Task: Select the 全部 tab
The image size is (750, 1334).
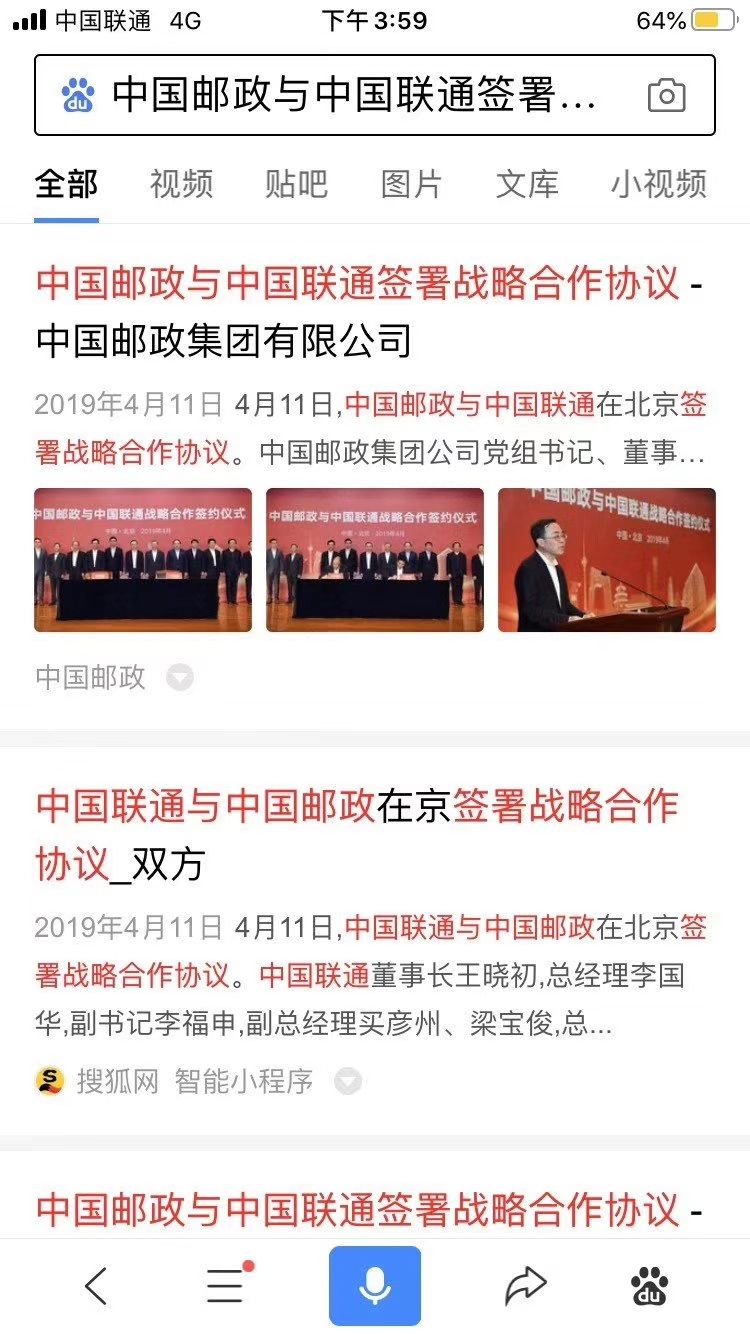Action: (x=66, y=184)
